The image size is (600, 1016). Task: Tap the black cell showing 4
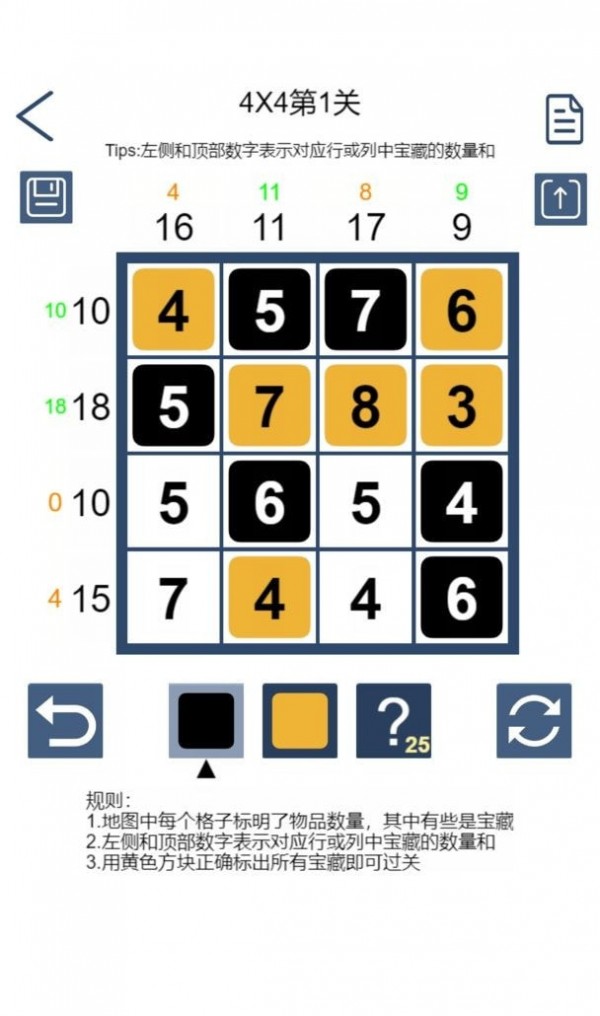[461, 502]
